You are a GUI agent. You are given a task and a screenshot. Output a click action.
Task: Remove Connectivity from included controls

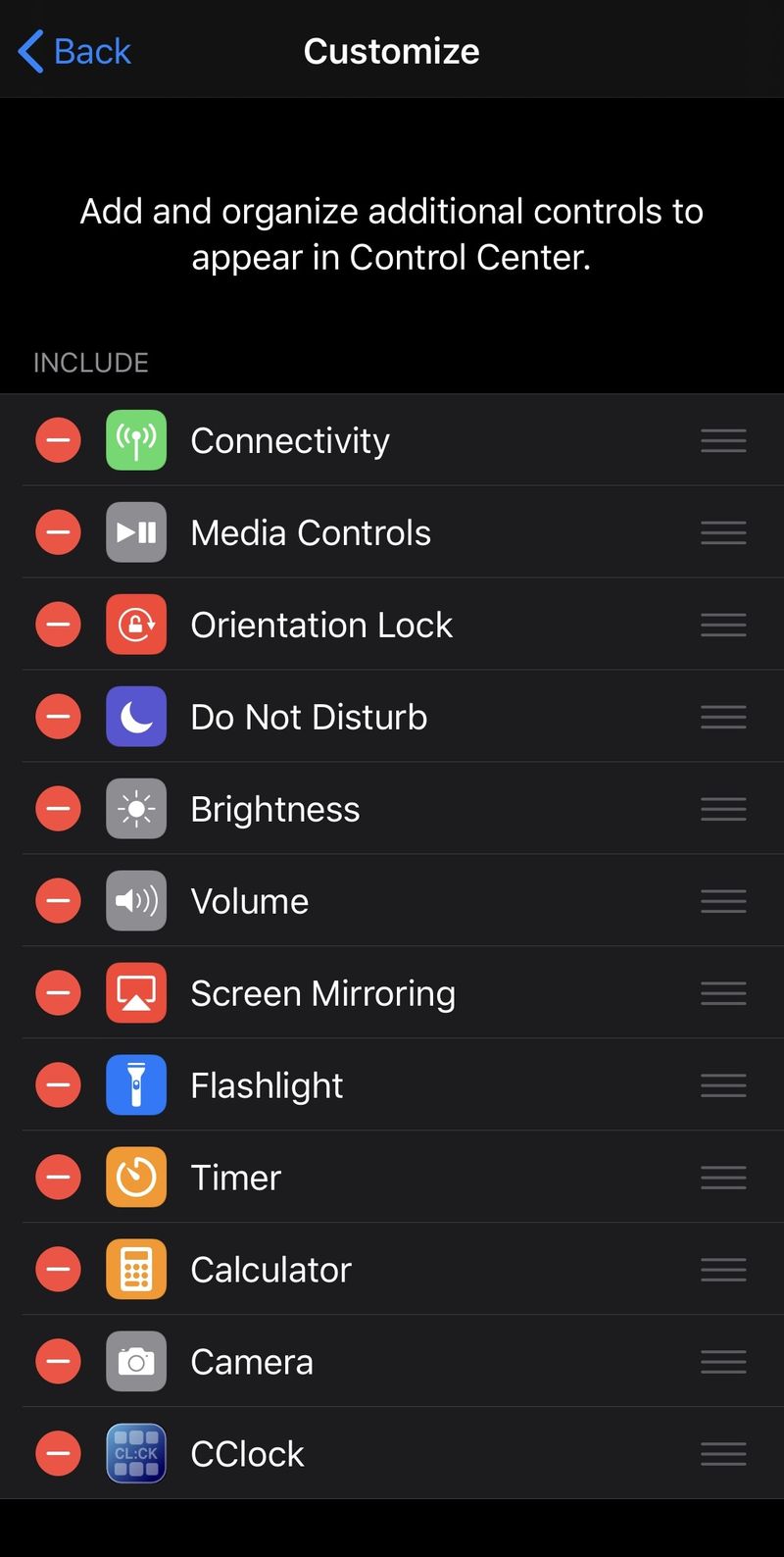pos(59,440)
